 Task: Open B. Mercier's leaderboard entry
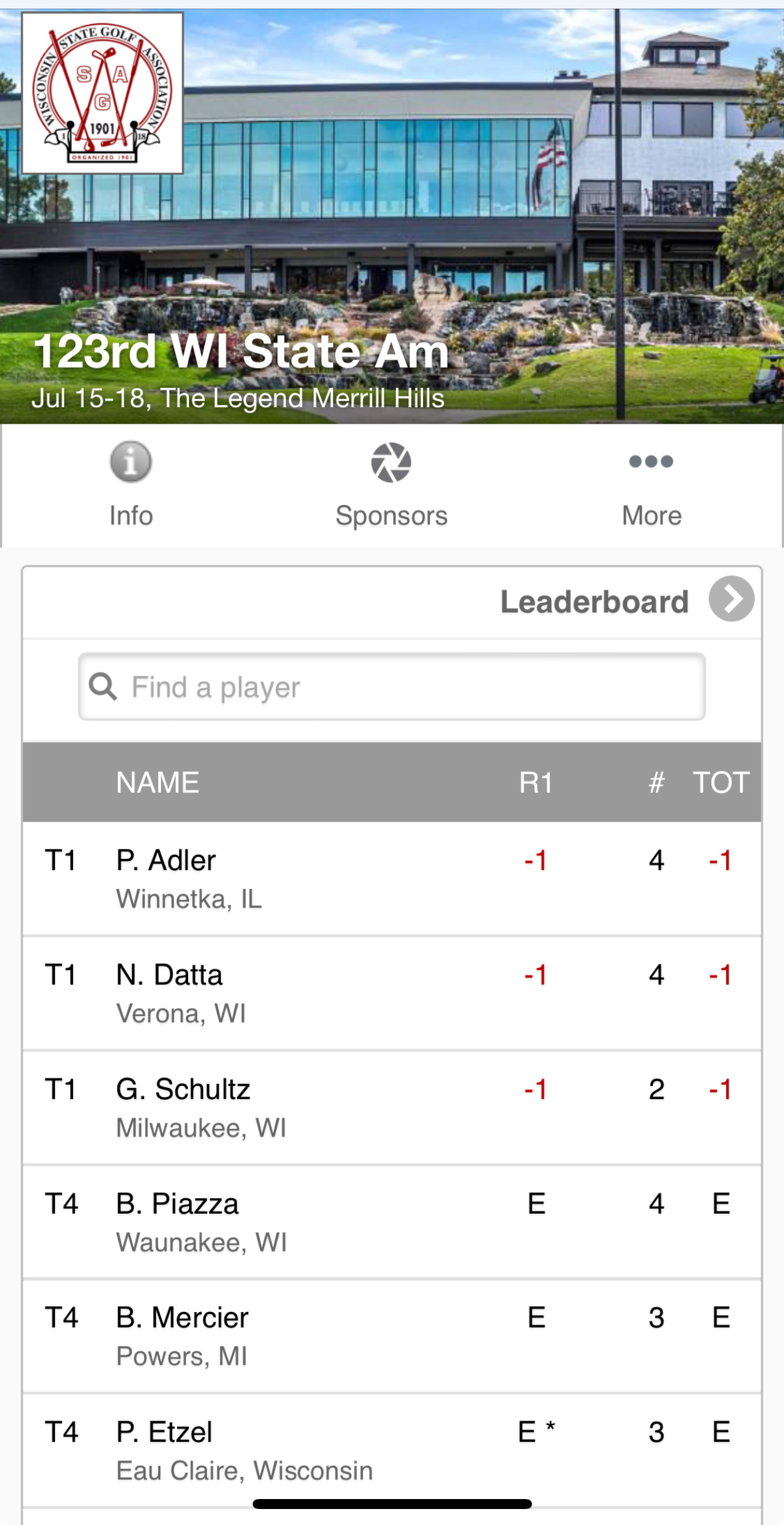point(392,1336)
